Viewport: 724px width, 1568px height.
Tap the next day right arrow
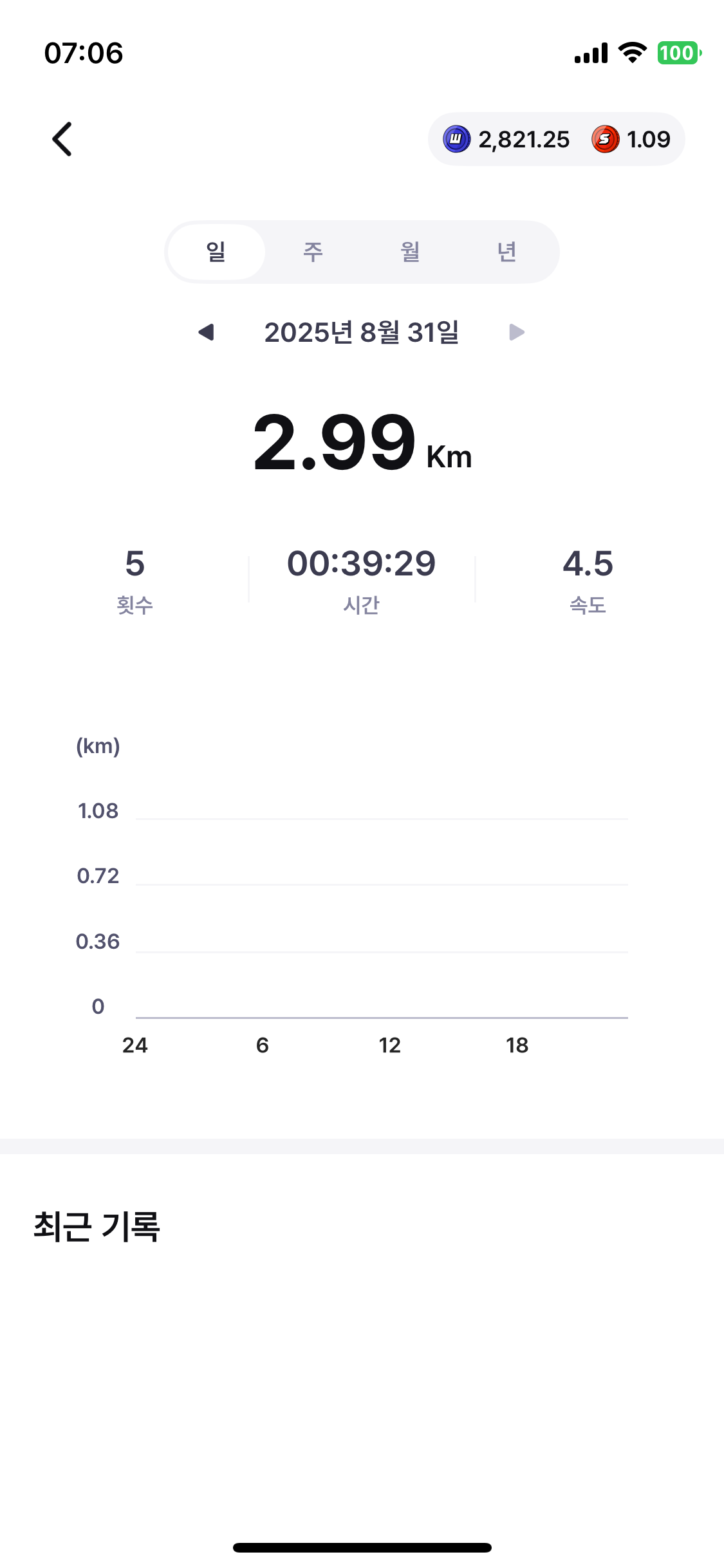517,332
